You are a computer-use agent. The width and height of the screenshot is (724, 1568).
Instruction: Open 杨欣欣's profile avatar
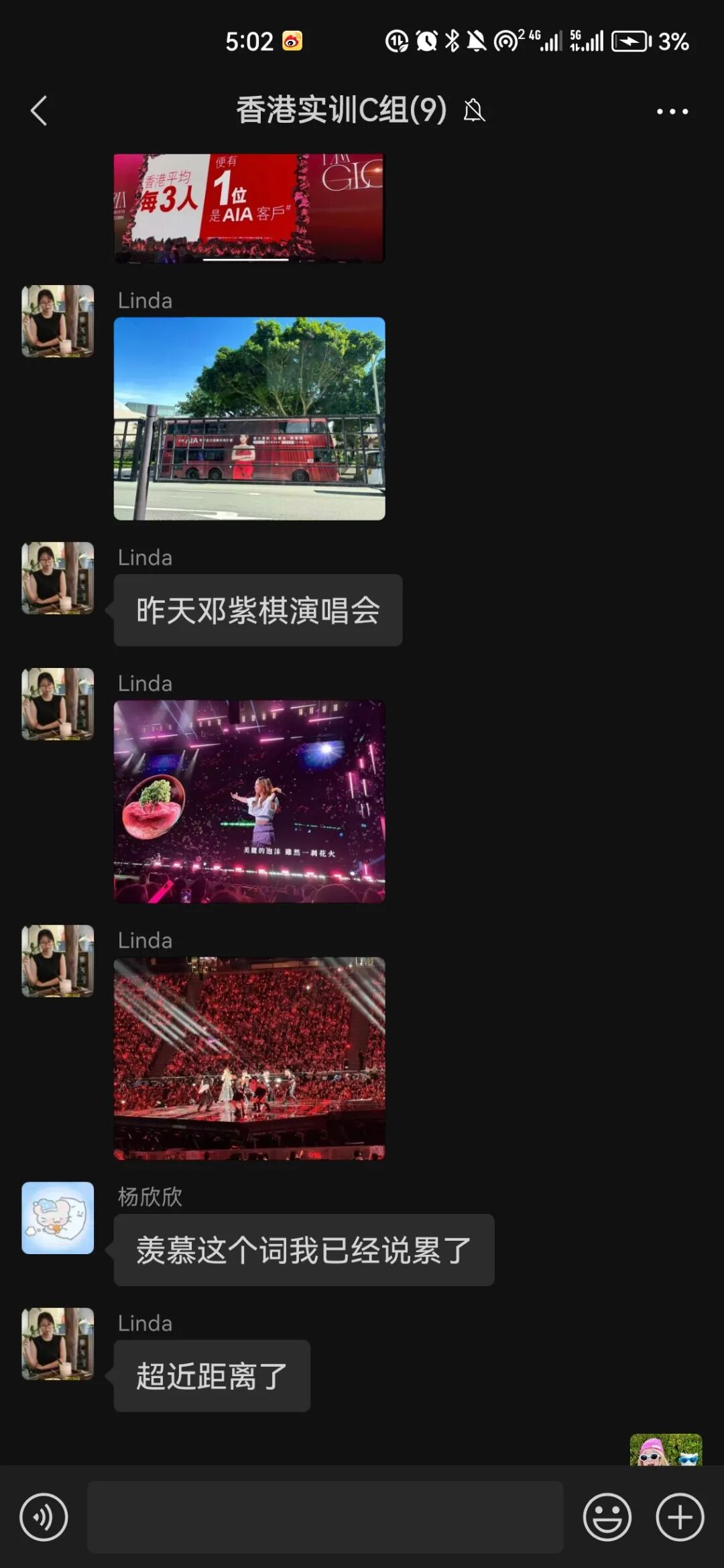pos(58,1217)
